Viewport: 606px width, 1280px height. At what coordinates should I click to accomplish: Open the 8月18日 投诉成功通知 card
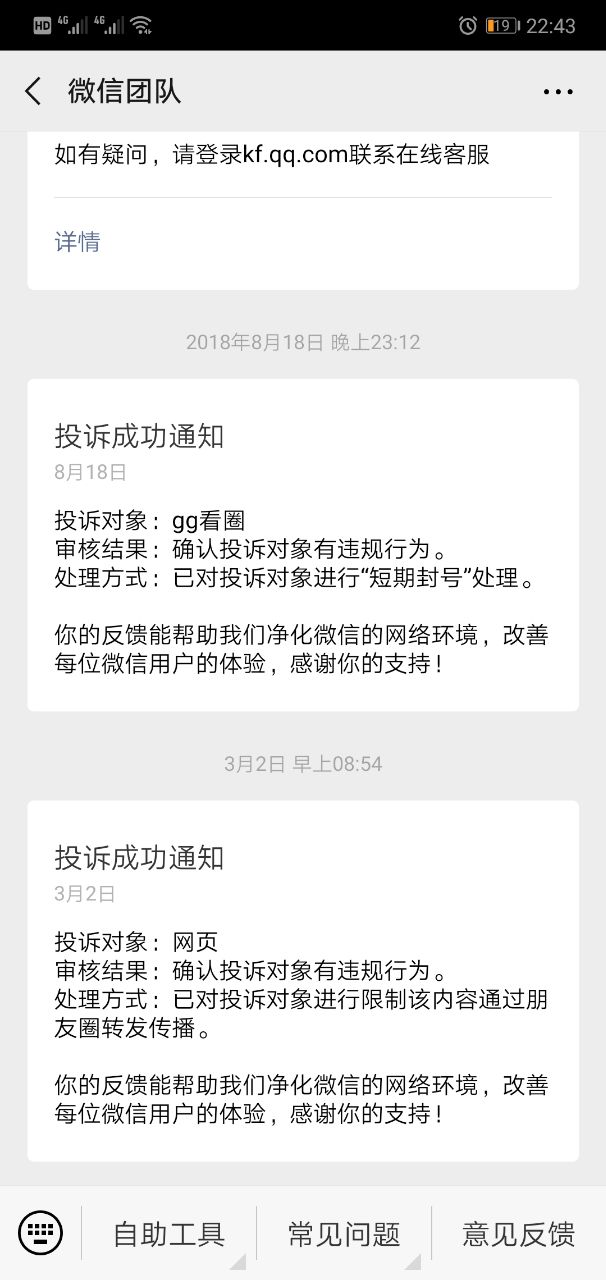(302, 544)
